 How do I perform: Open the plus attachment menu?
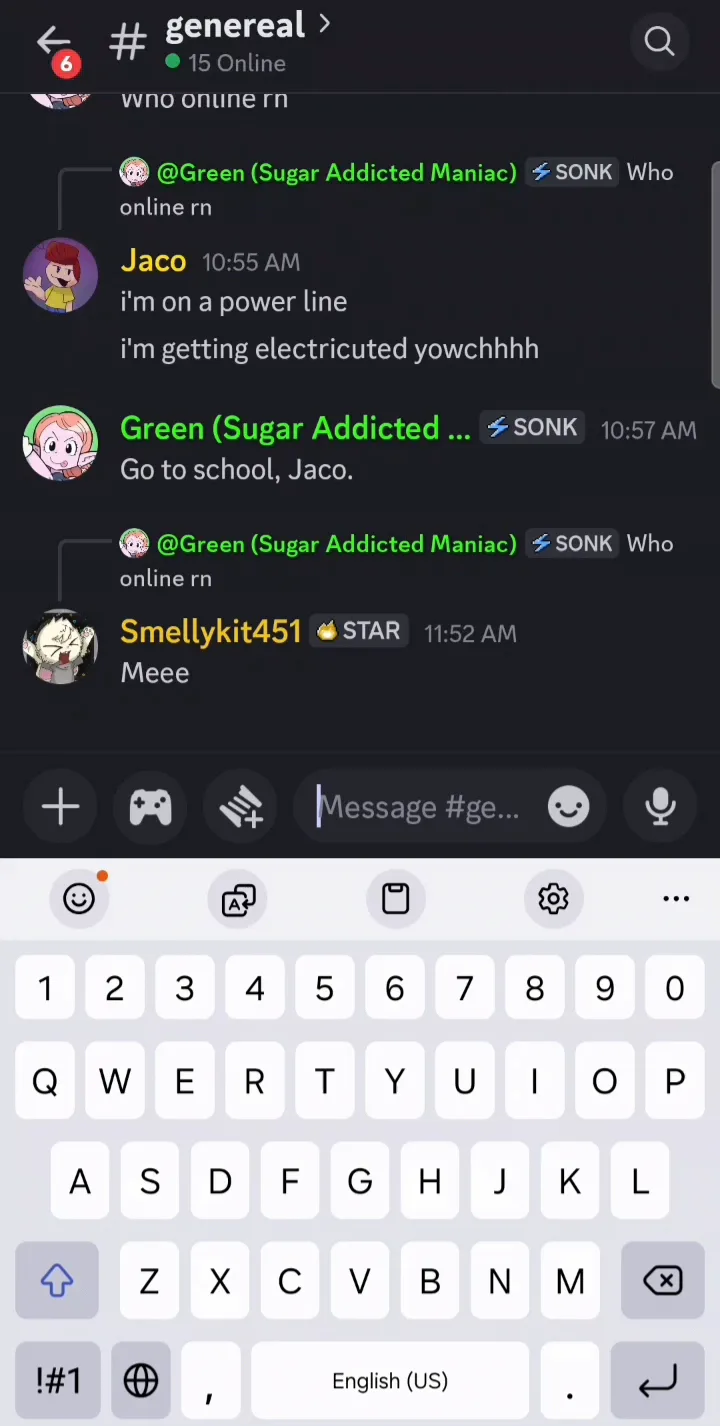coord(60,806)
